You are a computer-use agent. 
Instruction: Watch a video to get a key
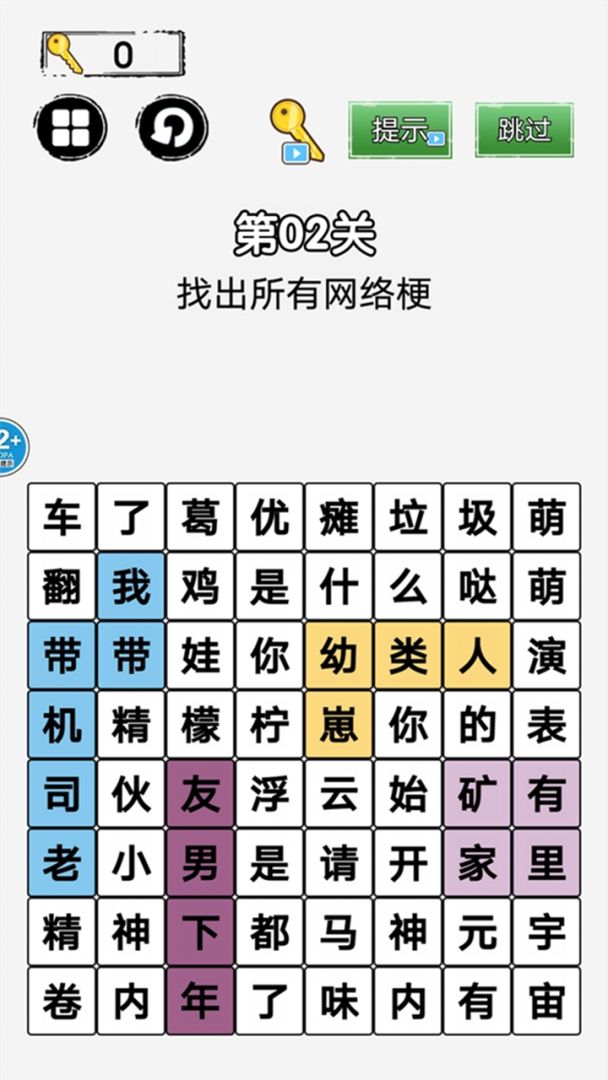[296, 131]
